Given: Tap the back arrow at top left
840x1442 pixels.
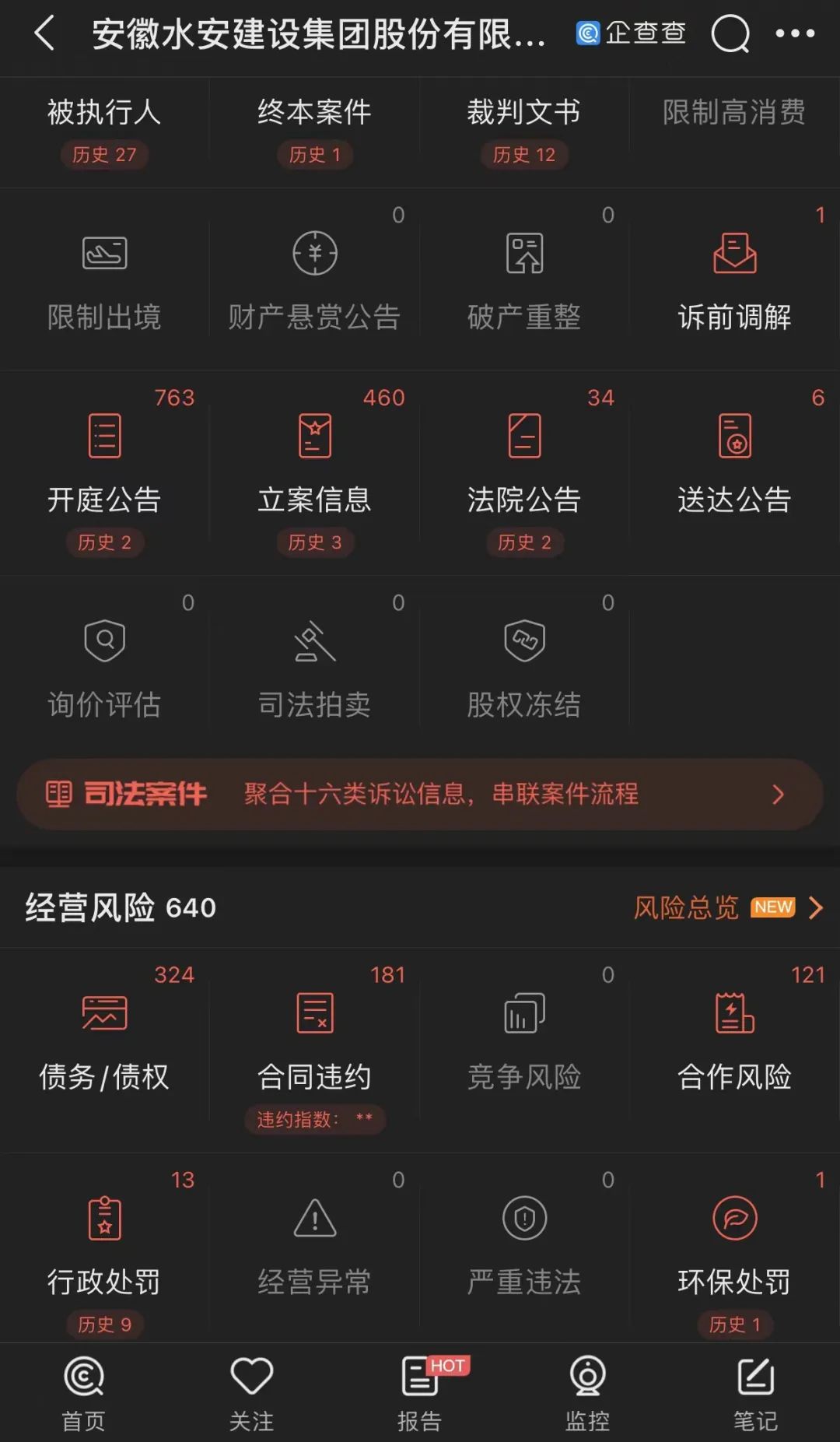Looking at the screenshot, I should [43, 34].
